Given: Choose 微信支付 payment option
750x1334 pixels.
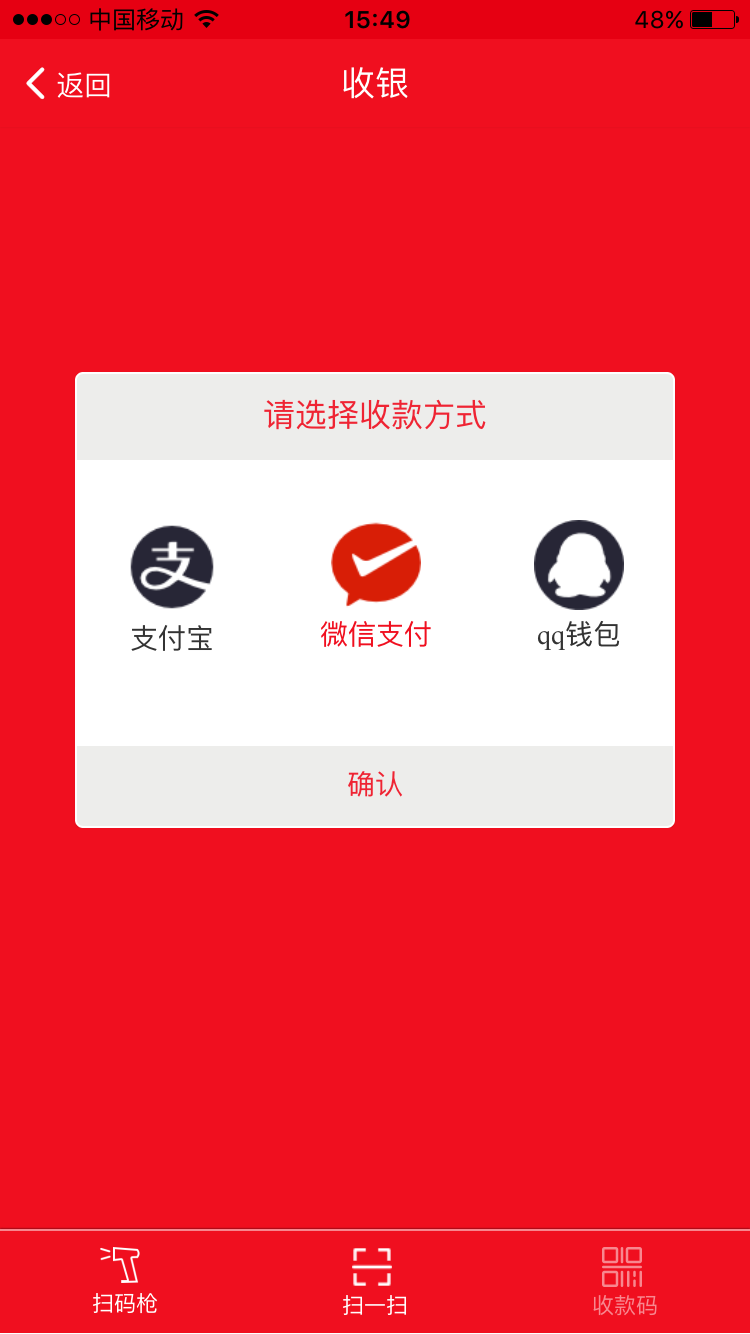Looking at the screenshot, I should (376, 586).
